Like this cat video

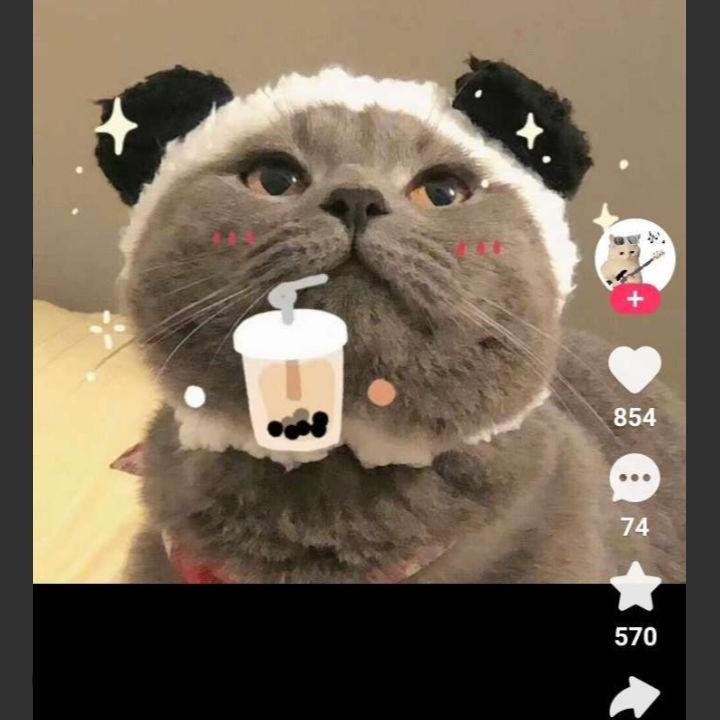635,371
